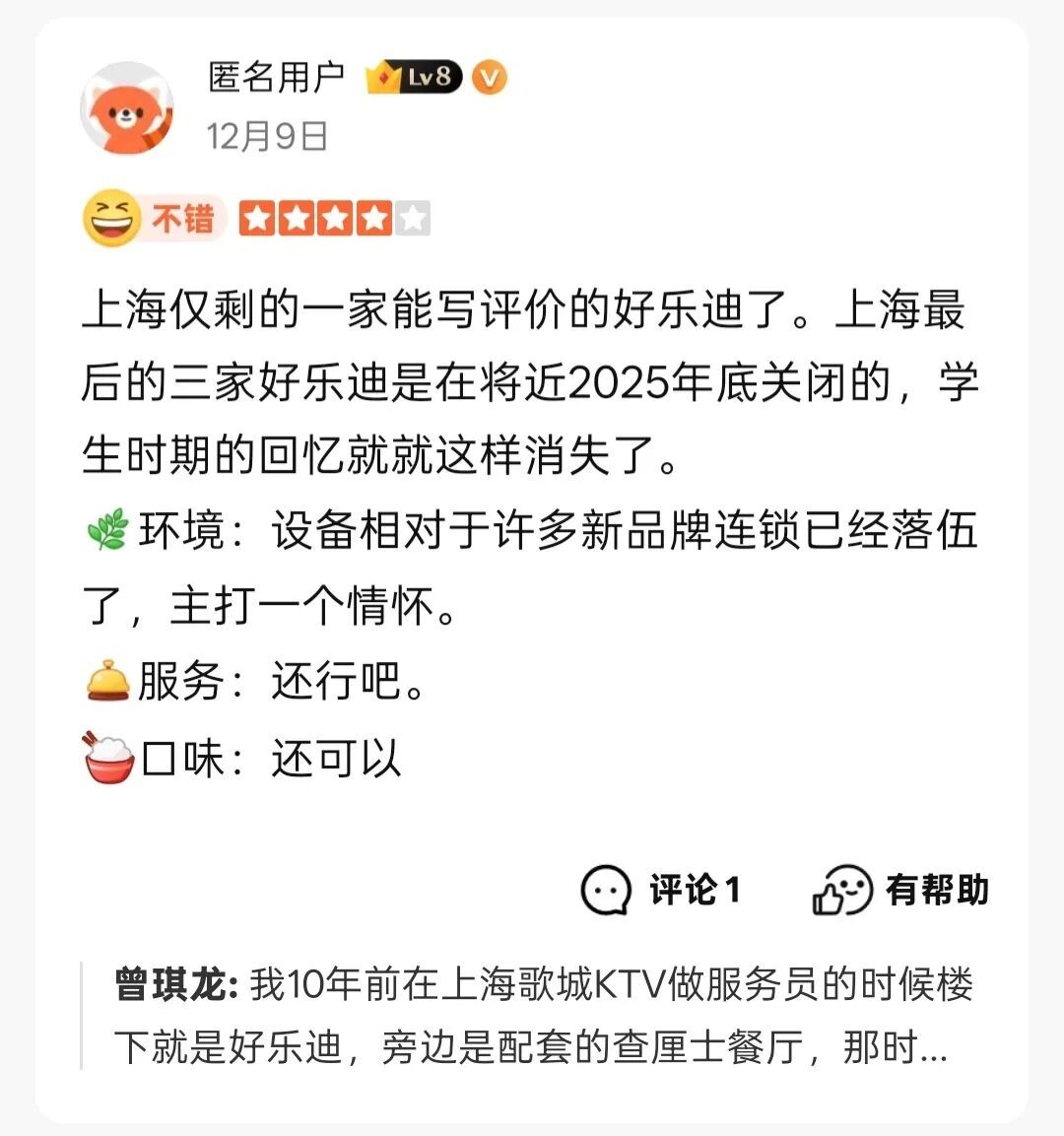Tap the 匿名用户 username

point(276,77)
